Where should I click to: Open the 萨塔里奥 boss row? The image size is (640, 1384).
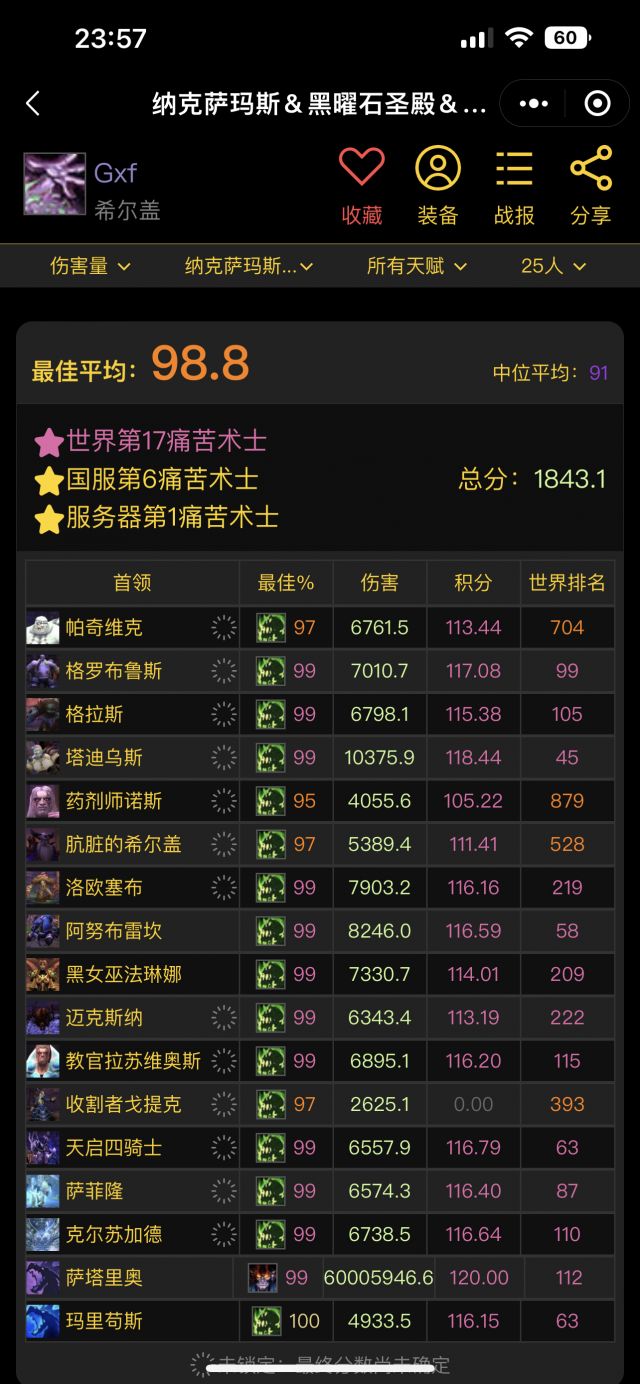tap(104, 1278)
